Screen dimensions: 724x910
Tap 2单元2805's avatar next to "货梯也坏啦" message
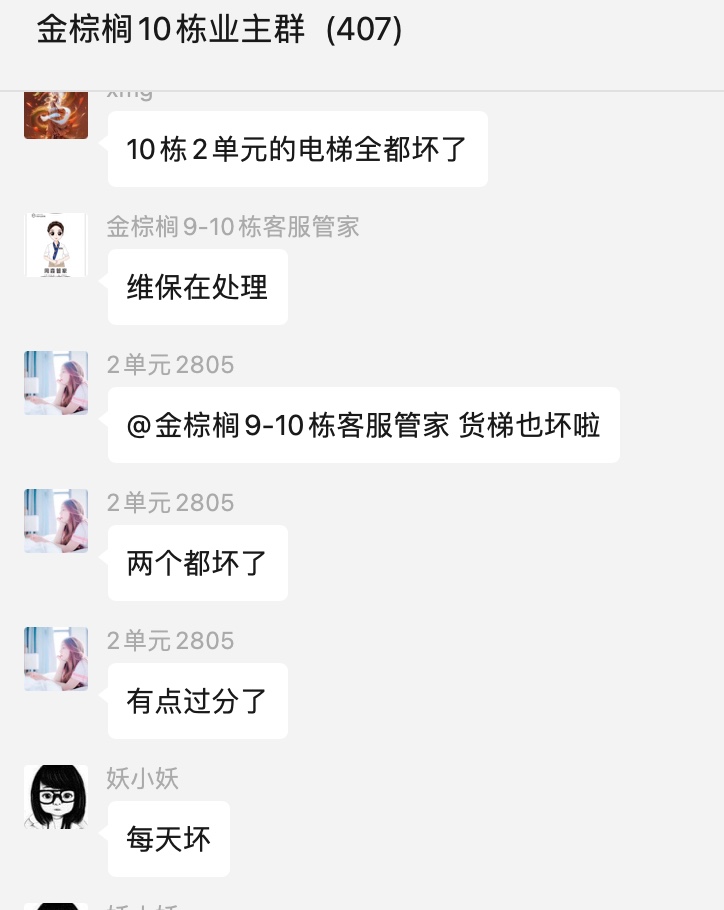56,383
